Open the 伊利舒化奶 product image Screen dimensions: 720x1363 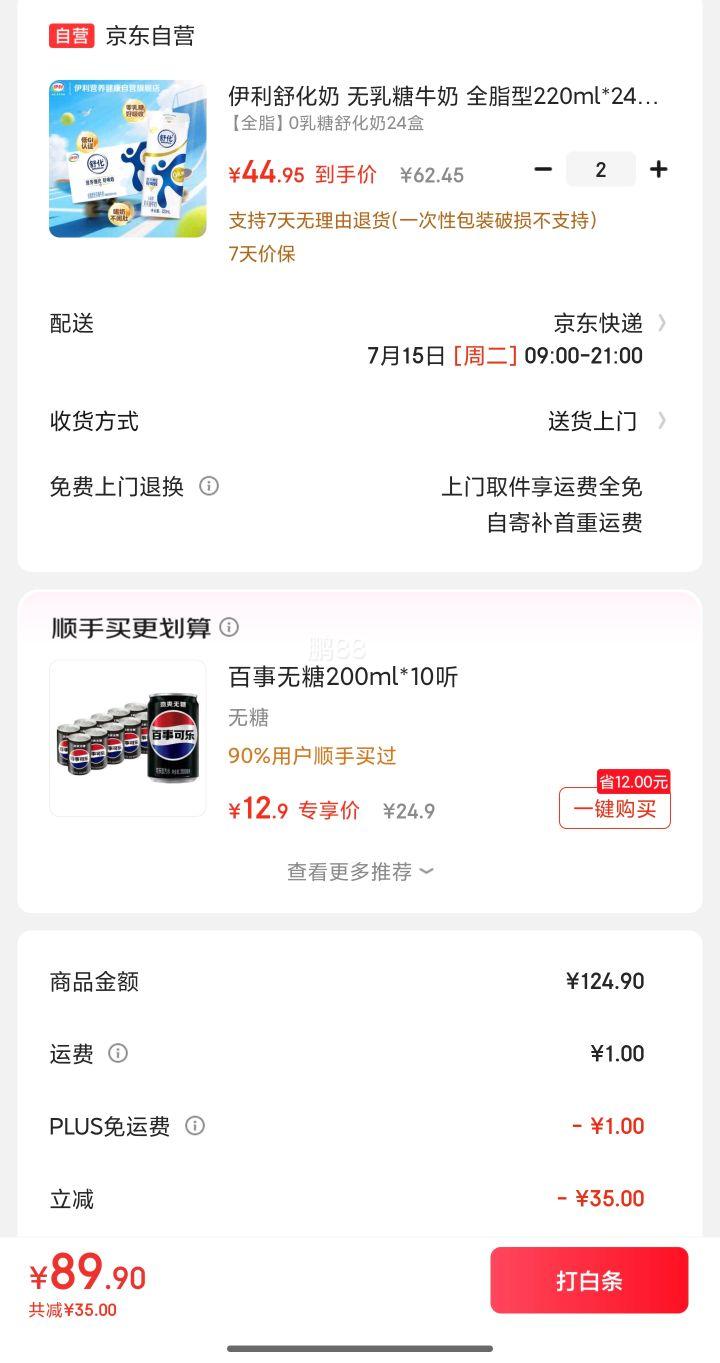point(127,159)
